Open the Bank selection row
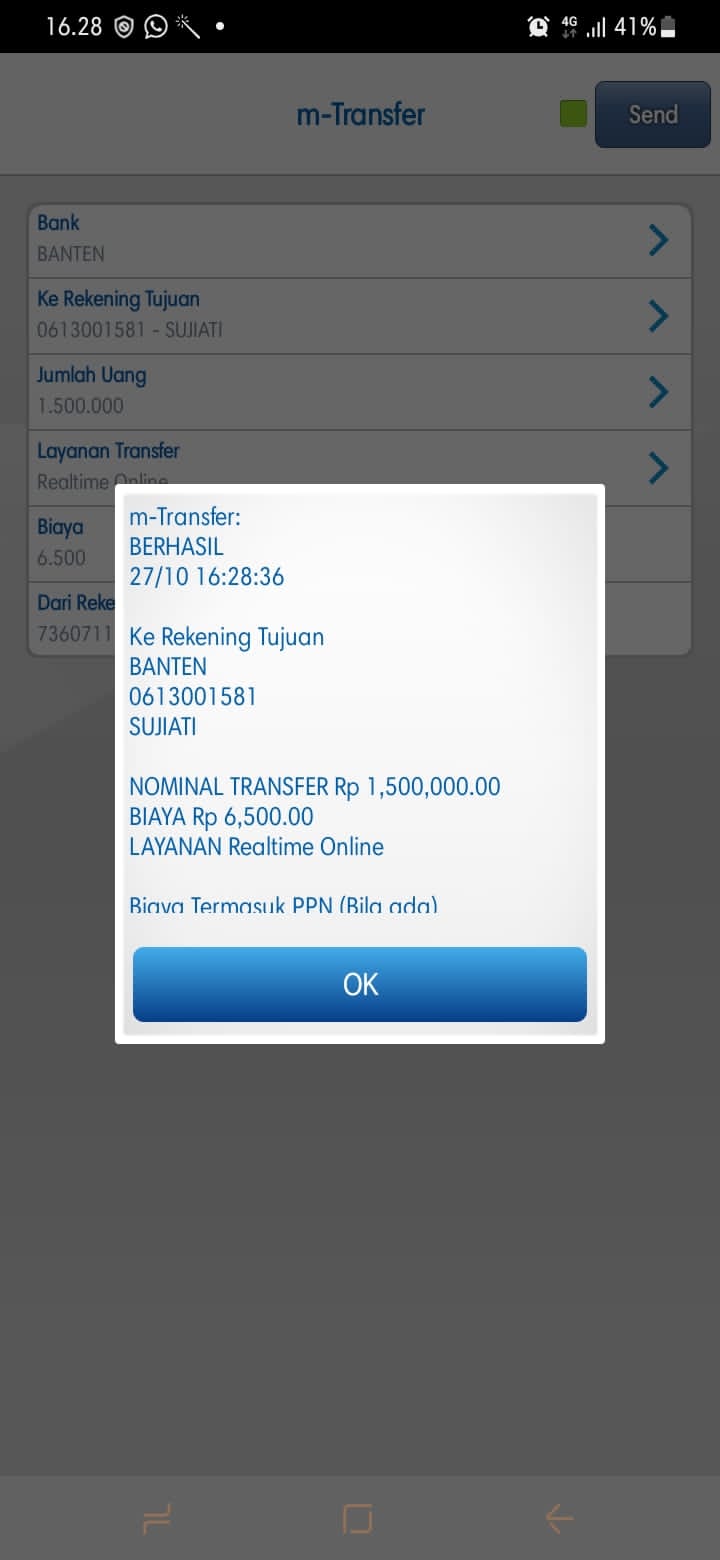Screen dimensions: 720x1560 tap(359, 240)
